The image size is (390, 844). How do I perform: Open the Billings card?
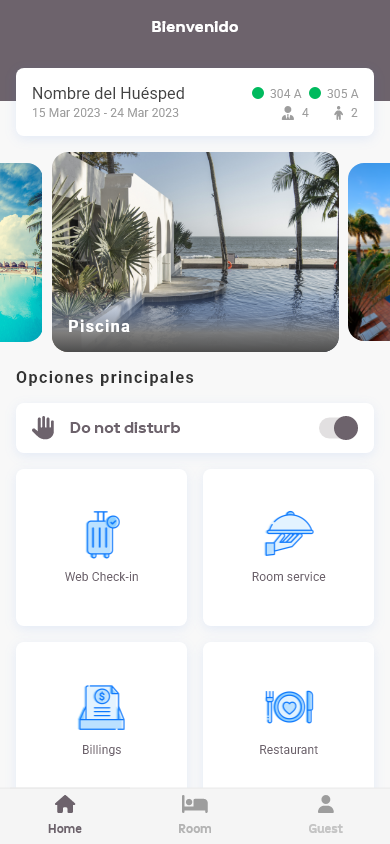pyautogui.click(x=102, y=715)
